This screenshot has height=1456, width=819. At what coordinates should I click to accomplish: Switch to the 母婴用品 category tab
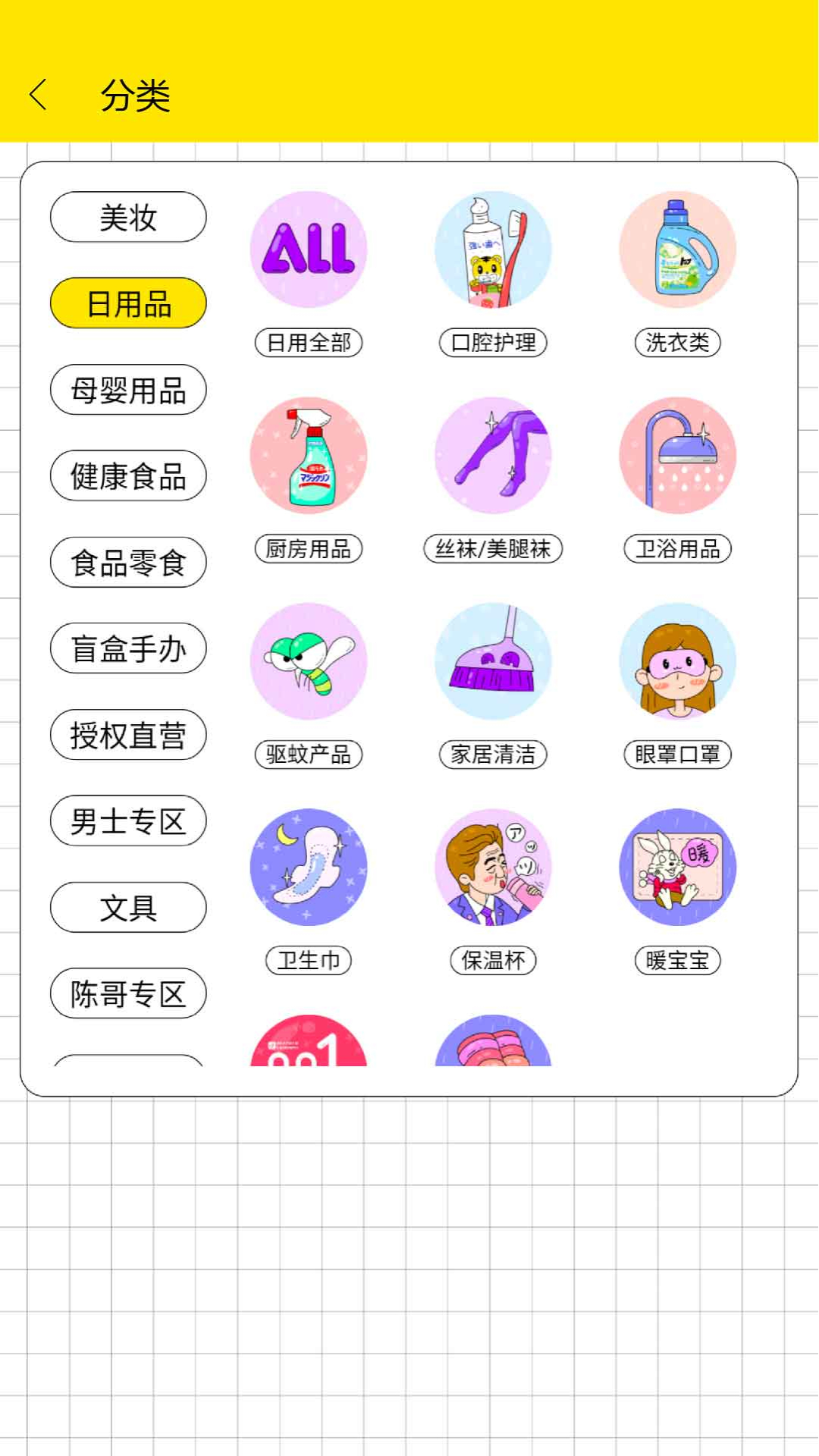click(127, 389)
